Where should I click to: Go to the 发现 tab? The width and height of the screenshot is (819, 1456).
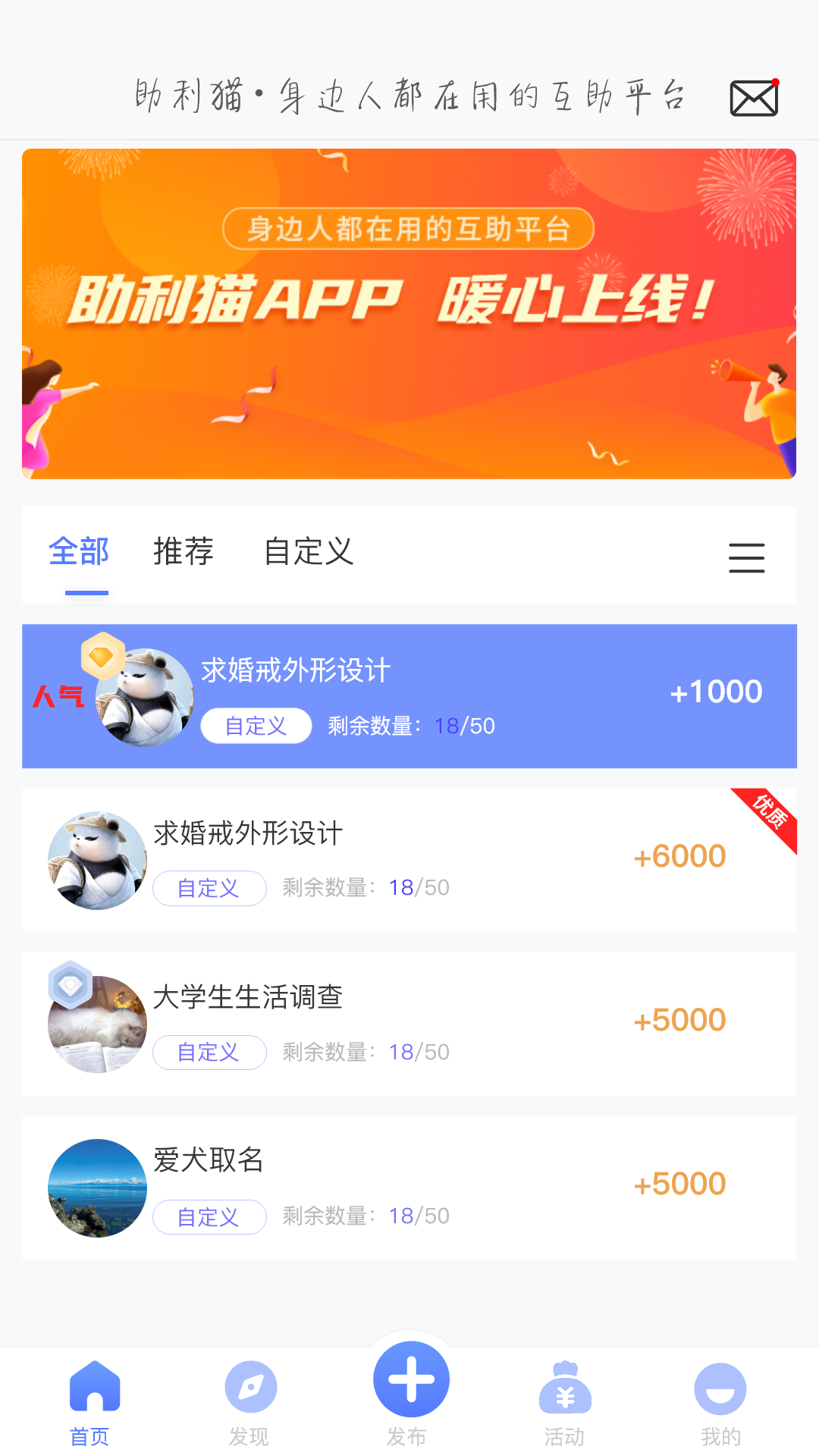pos(250,1403)
